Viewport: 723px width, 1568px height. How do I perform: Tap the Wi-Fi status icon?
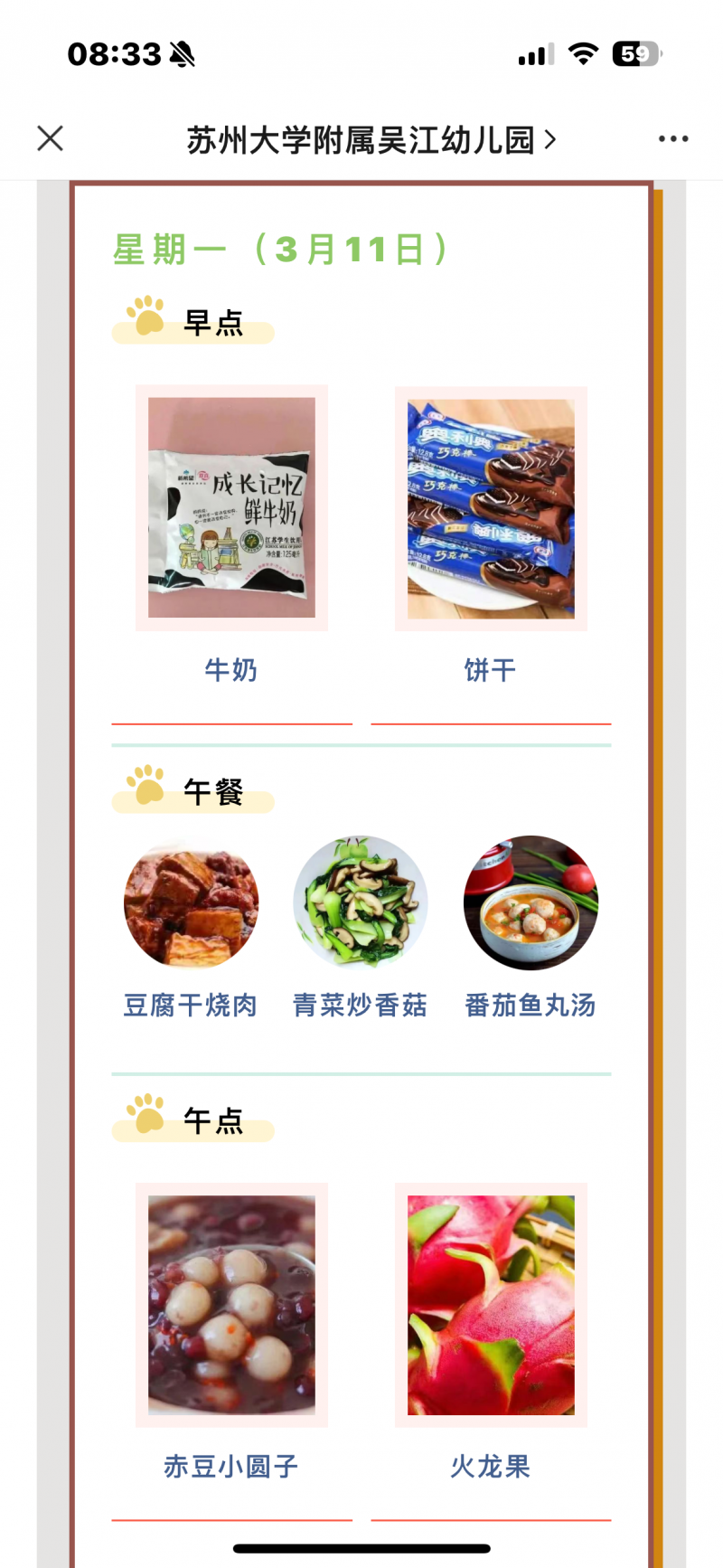pos(583,53)
